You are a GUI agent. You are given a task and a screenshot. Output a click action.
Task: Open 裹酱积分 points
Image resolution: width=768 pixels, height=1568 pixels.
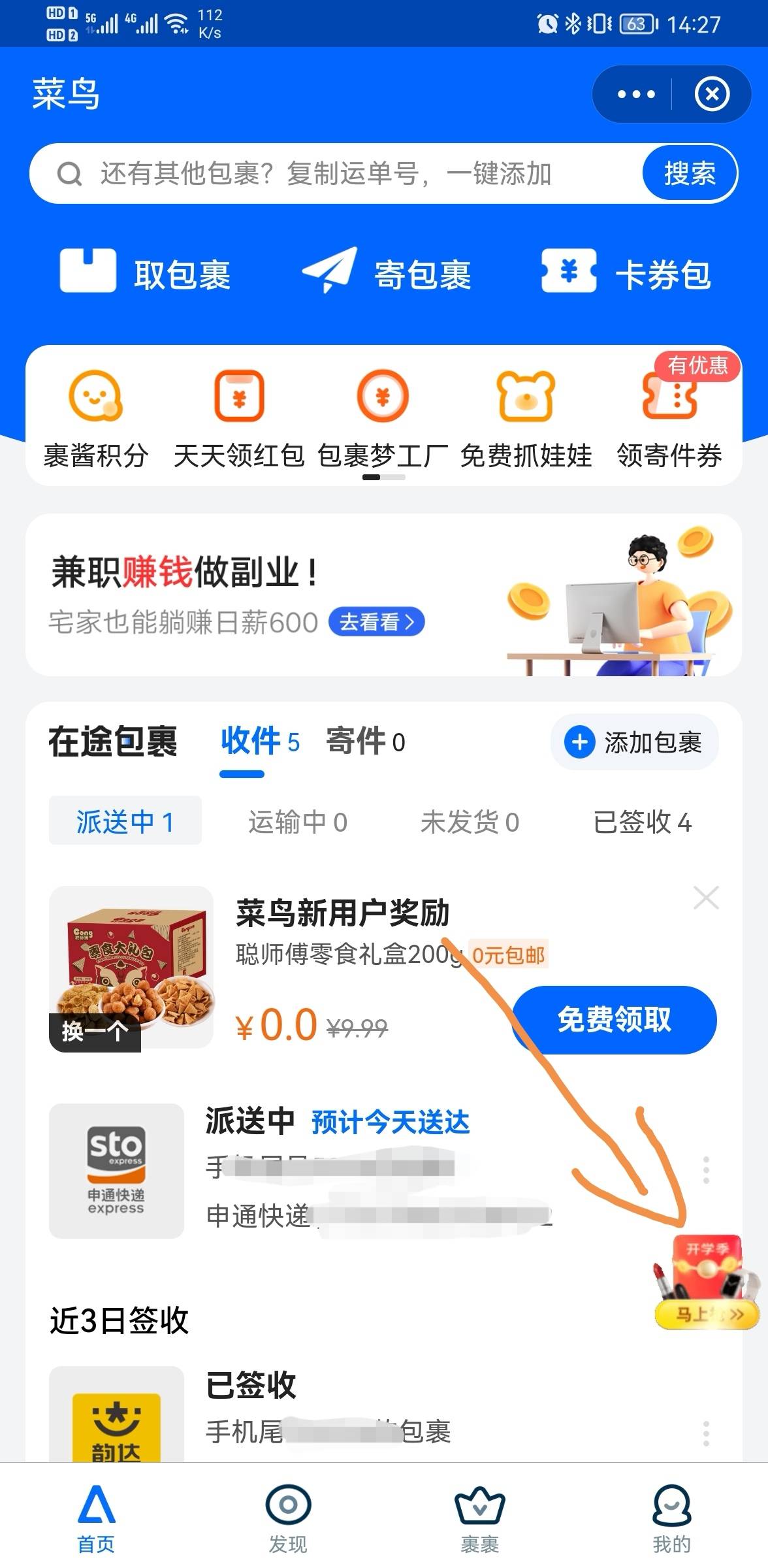96,418
